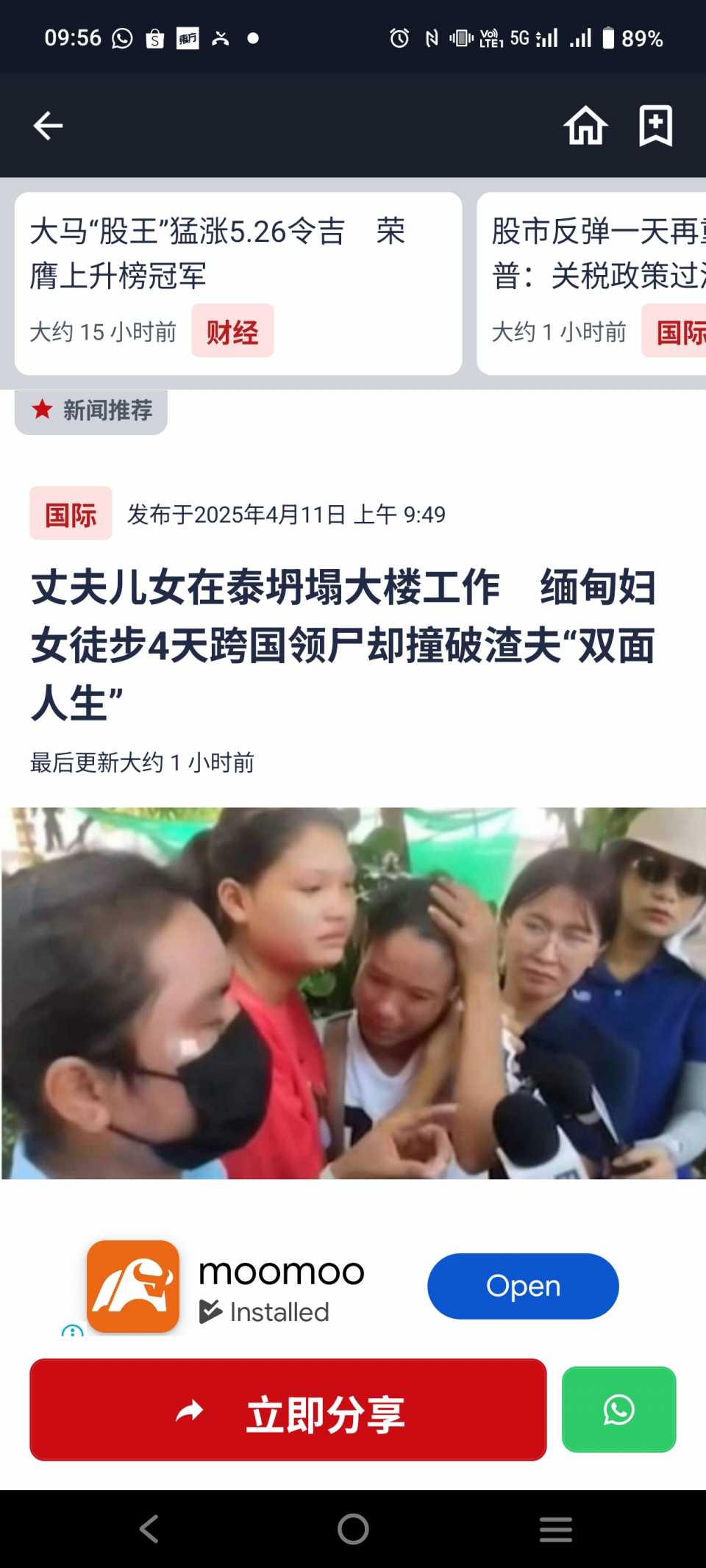Tap the 国际 category tag above the headline

[71, 514]
